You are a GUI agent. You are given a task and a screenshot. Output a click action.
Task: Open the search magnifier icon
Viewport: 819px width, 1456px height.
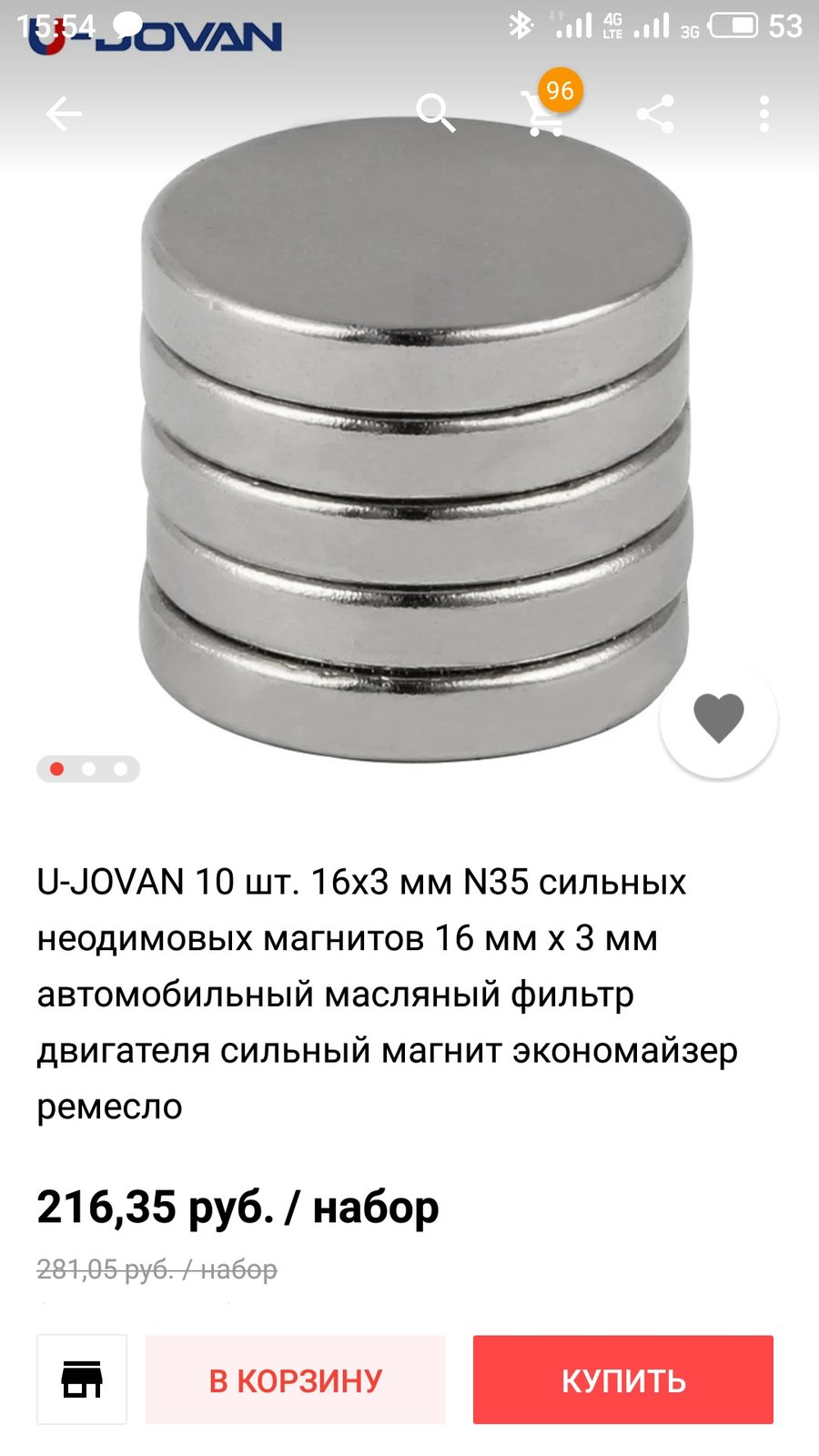(436, 114)
